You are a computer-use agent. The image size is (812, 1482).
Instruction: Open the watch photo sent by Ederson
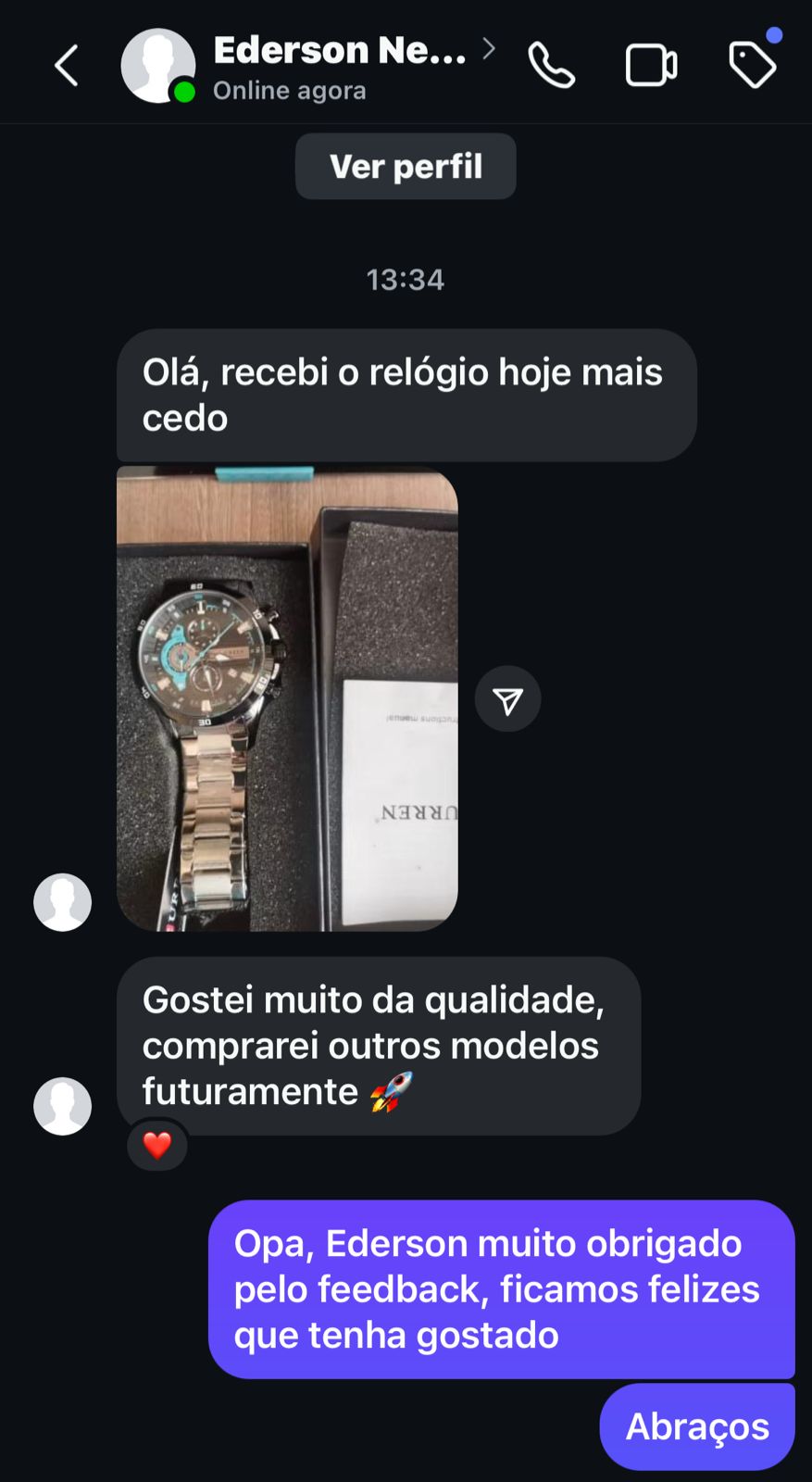(x=287, y=699)
